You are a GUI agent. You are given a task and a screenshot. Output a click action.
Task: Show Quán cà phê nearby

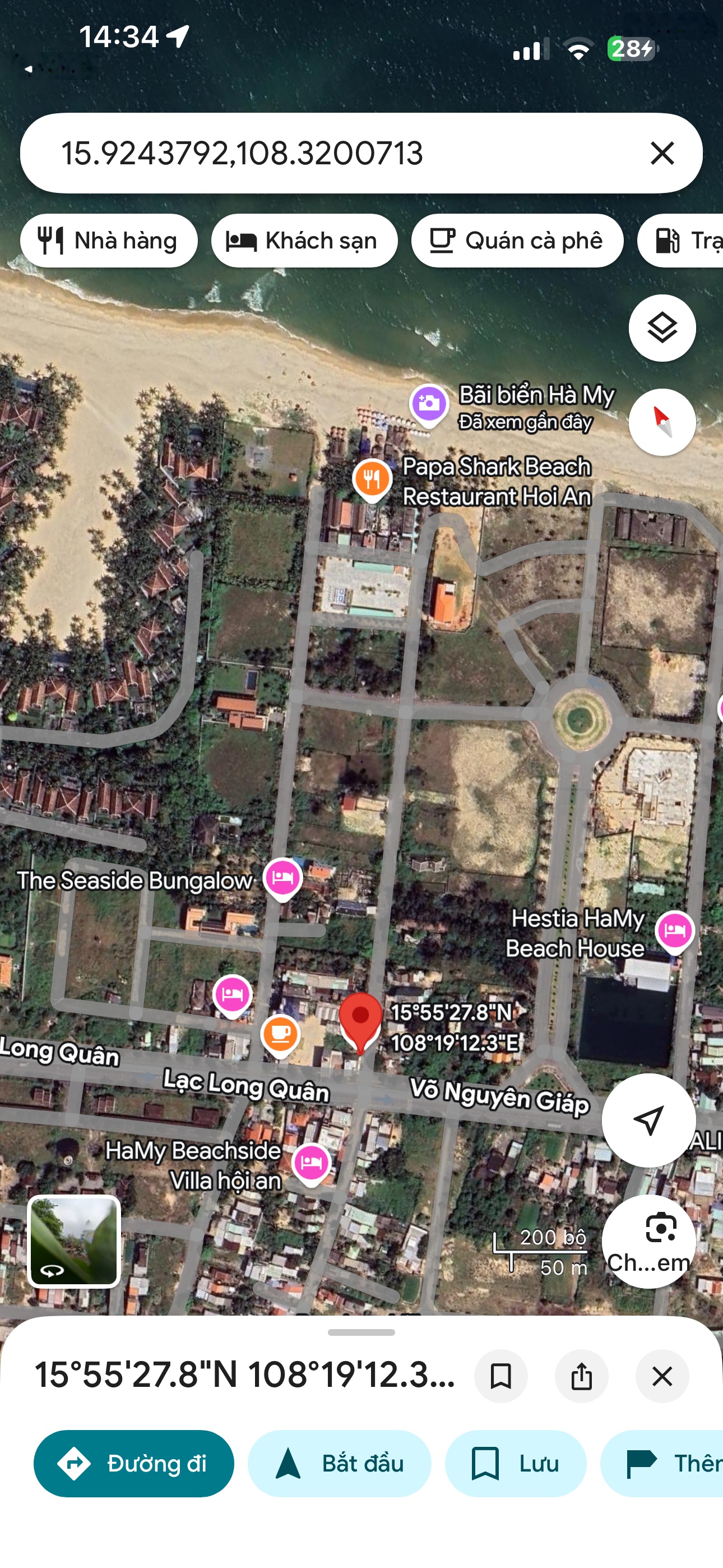point(517,241)
